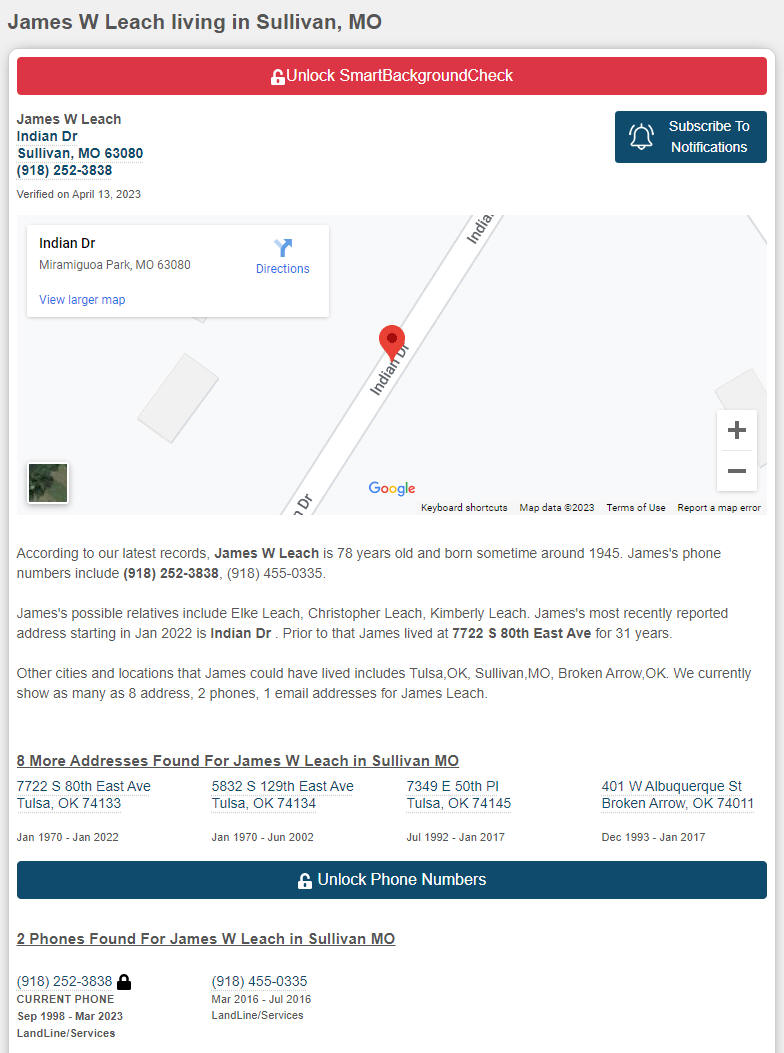Open phone number (918) 455-0335

(x=259, y=981)
